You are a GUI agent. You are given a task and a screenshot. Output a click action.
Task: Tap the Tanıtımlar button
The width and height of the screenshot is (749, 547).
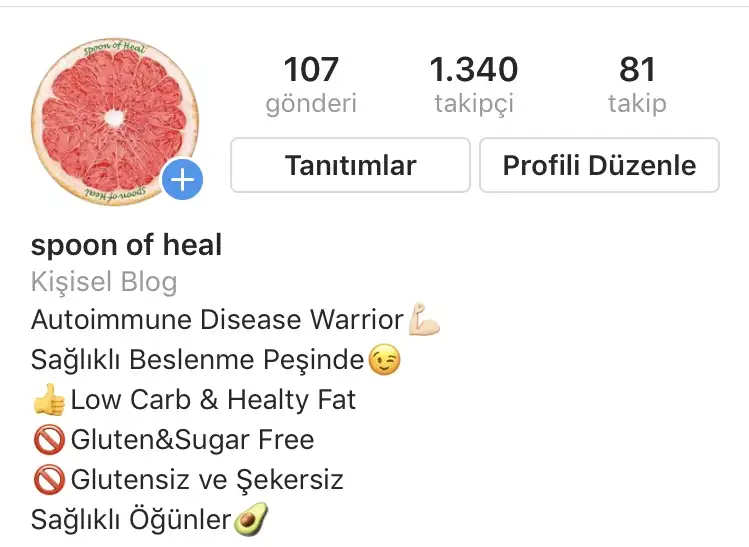[350, 165]
